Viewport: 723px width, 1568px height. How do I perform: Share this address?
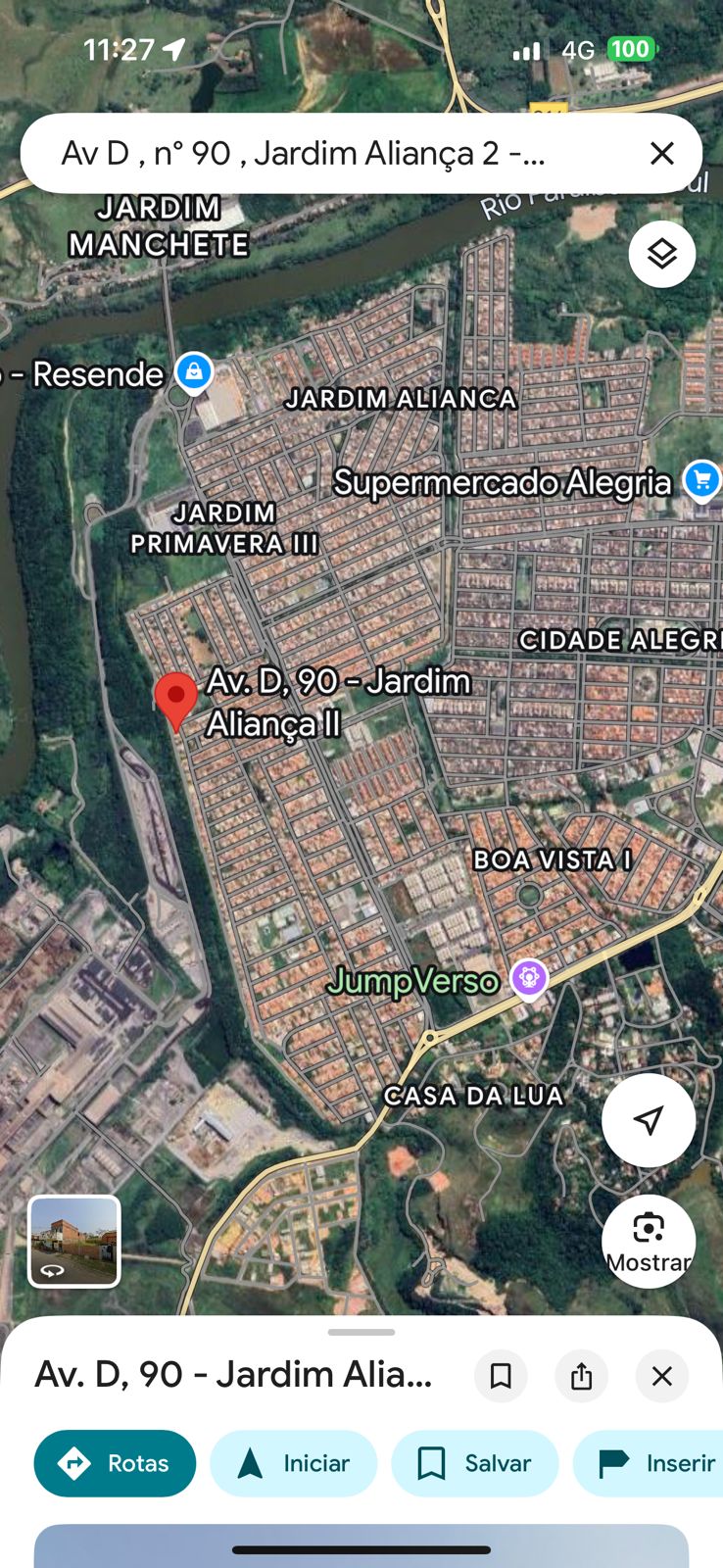pyautogui.click(x=581, y=1376)
